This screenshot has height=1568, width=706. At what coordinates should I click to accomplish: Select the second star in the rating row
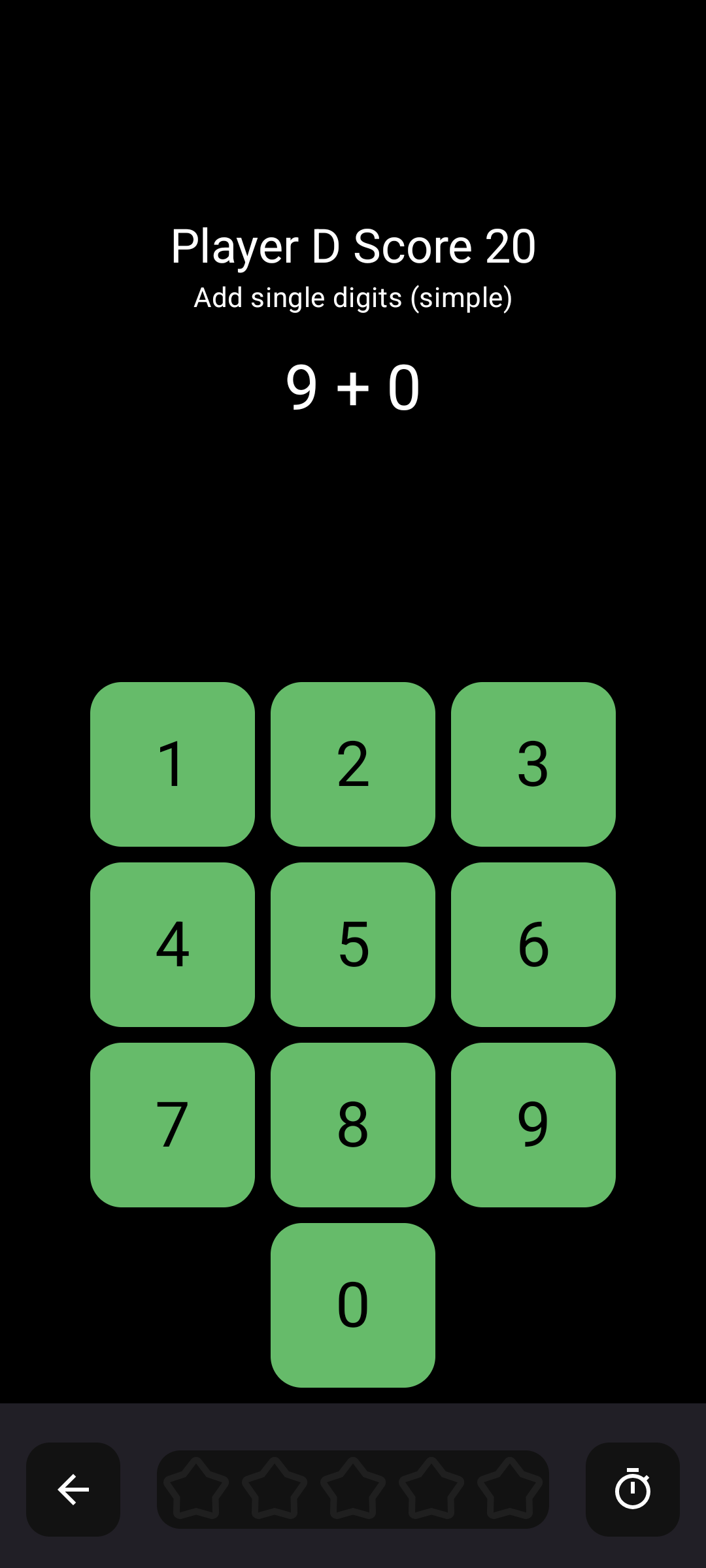(x=275, y=1488)
